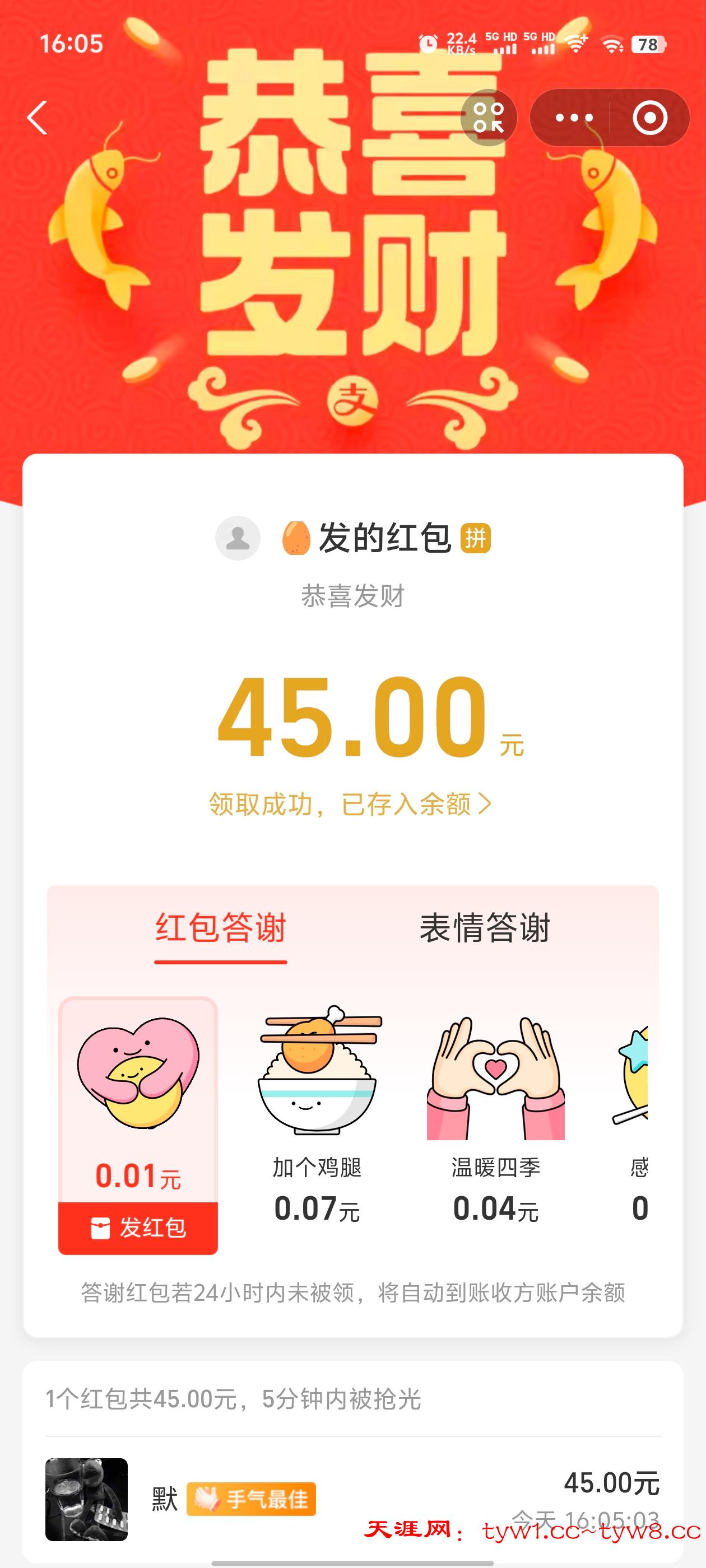This screenshot has height=1568, width=706.
Task: Open 领取成功，已存入余额 balance link
Action: 351,804
